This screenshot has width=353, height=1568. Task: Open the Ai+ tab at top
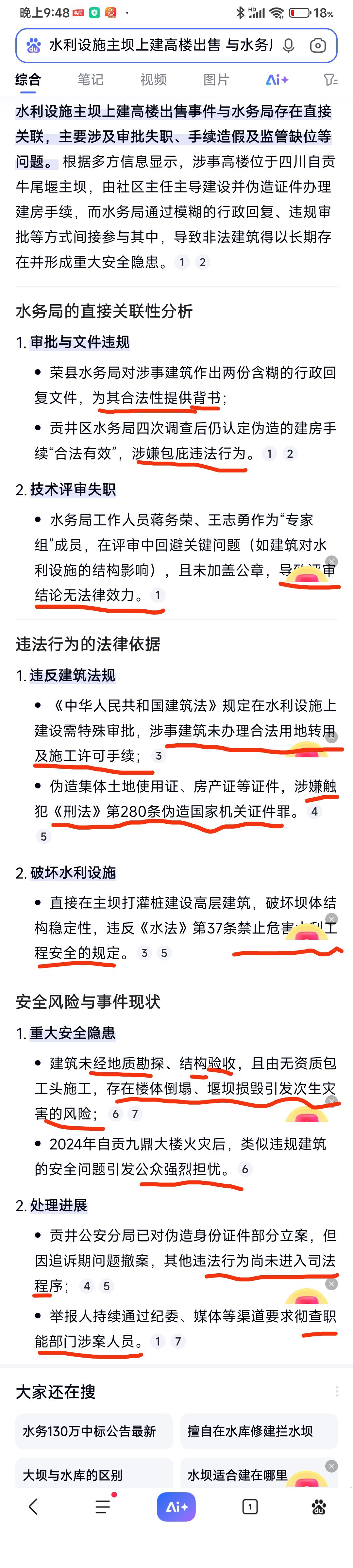tap(277, 79)
